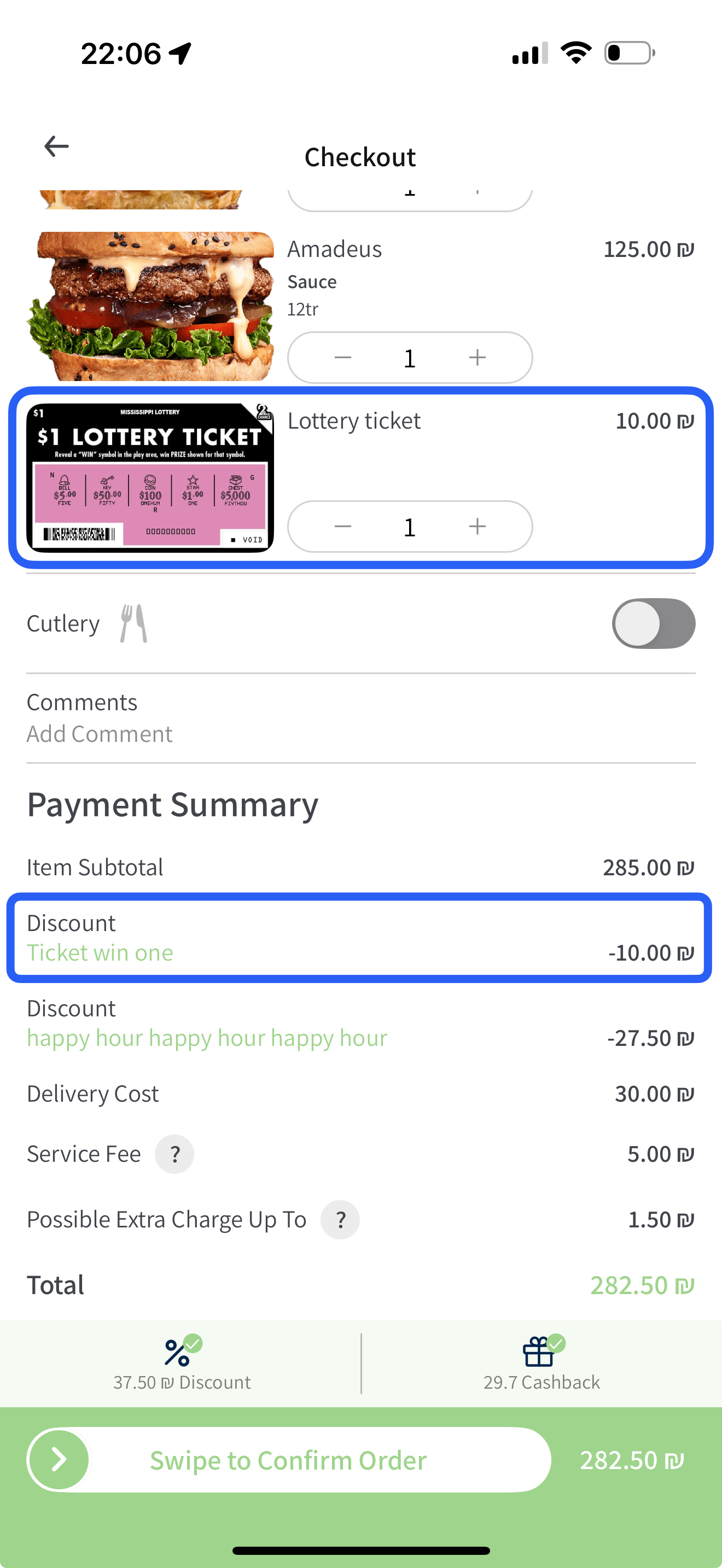
Task: Open the 37.50 ₪ Discount option
Action: 182,1364
